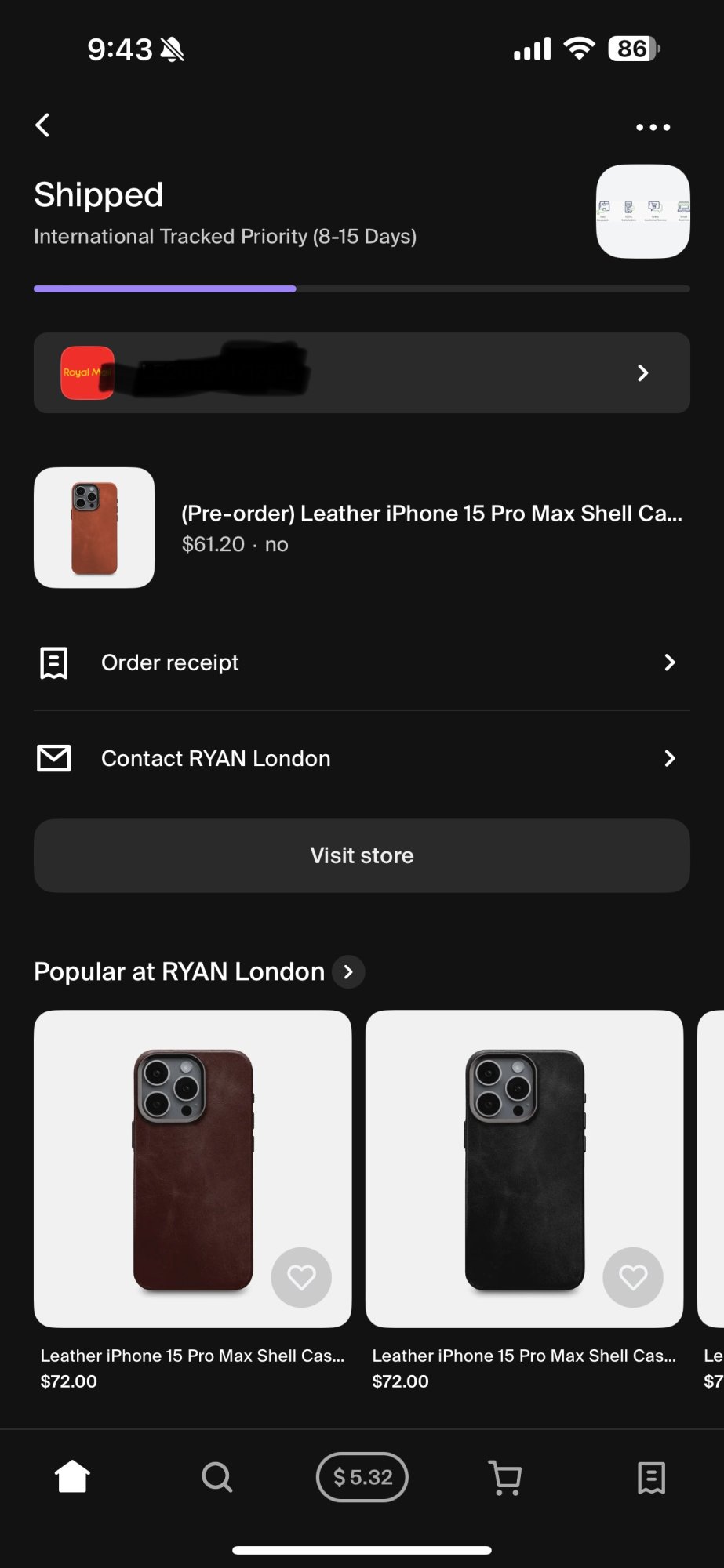Expand Popular at RYAN London arrow
The image size is (724, 1568).
[x=348, y=972]
